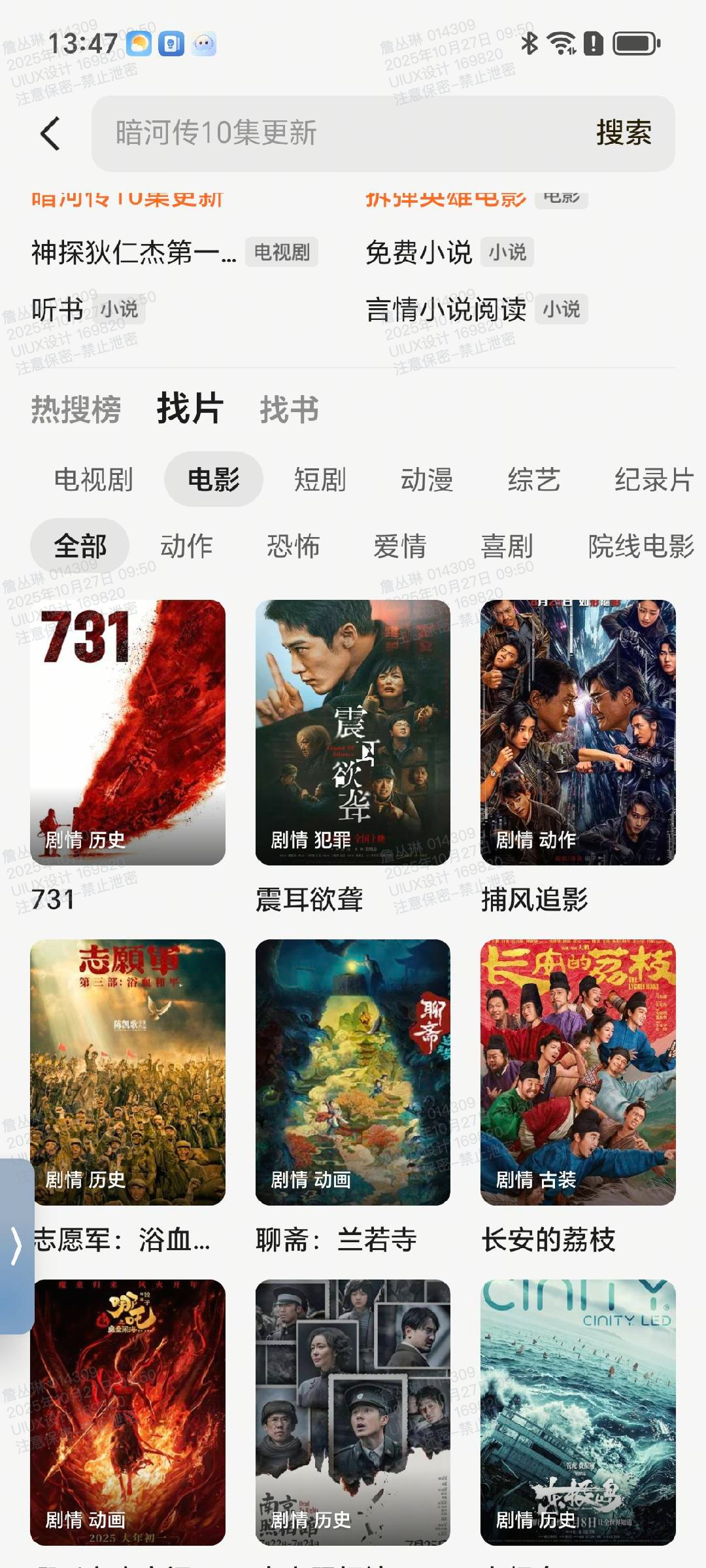Show 喜剧 movies
The width and height of the screenshot is (706, 1568).
(507, 546)
